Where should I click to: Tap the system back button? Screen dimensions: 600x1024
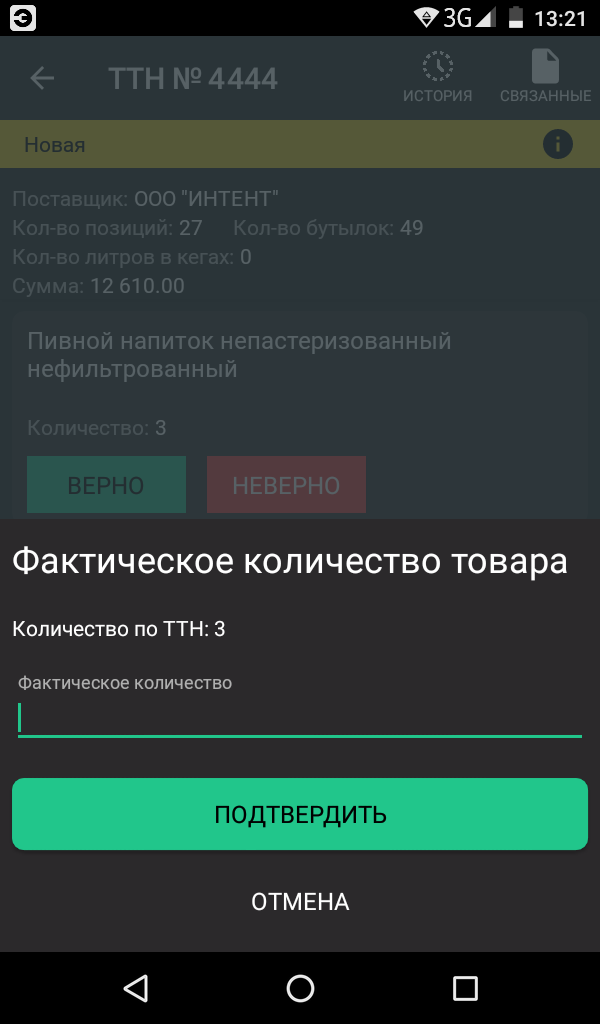(136, 988)
